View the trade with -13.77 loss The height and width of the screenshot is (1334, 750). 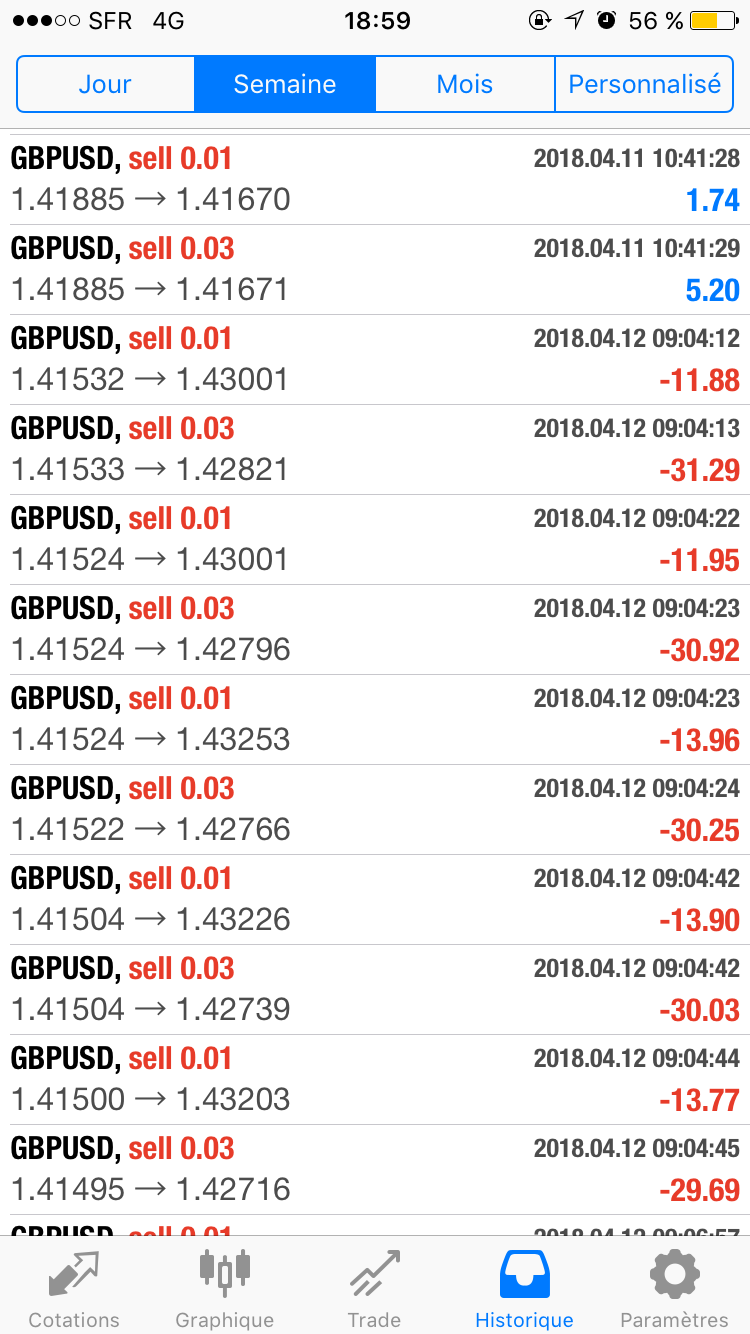375,1080
